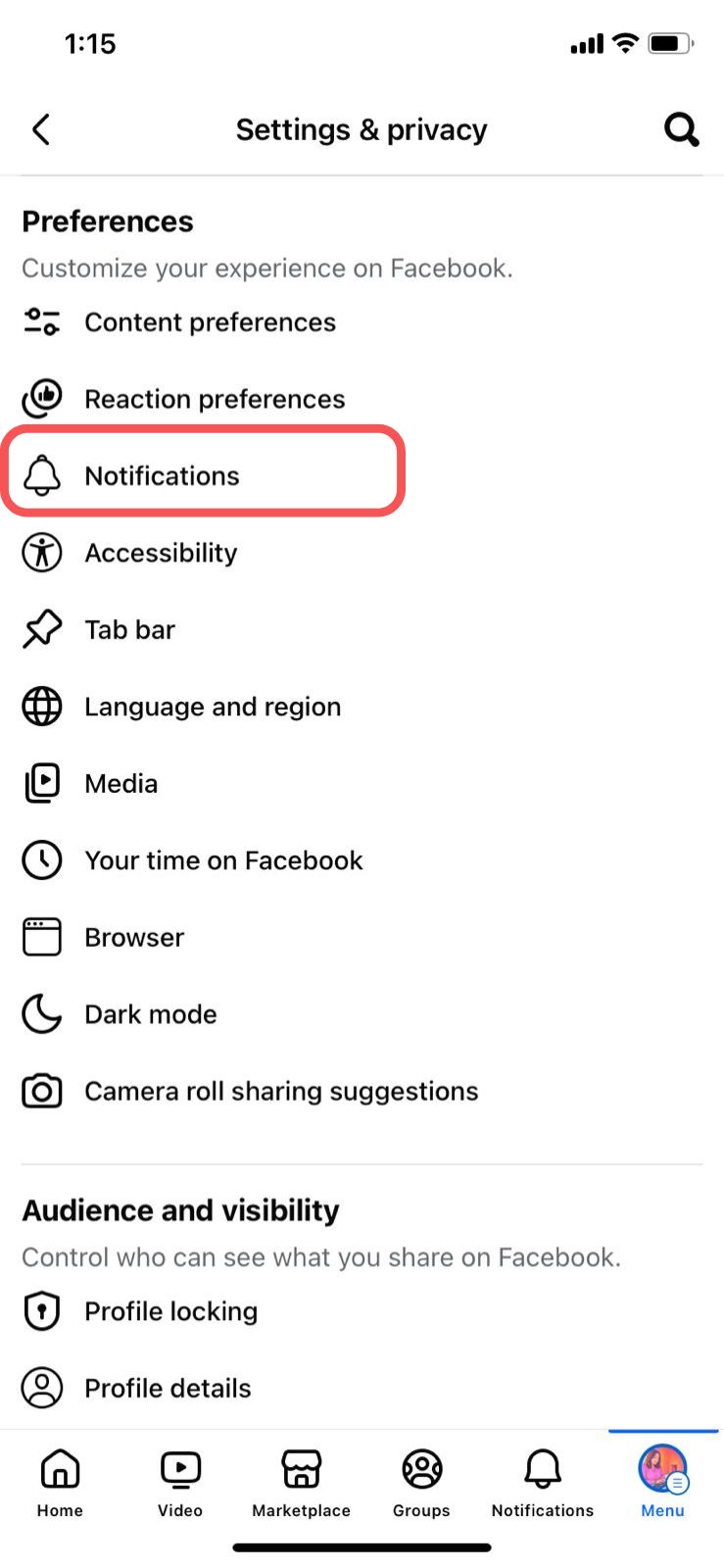The image size is (724, 1568).
Task: Switch to the bottom Notifications tab
Action: coord(543,1483)
